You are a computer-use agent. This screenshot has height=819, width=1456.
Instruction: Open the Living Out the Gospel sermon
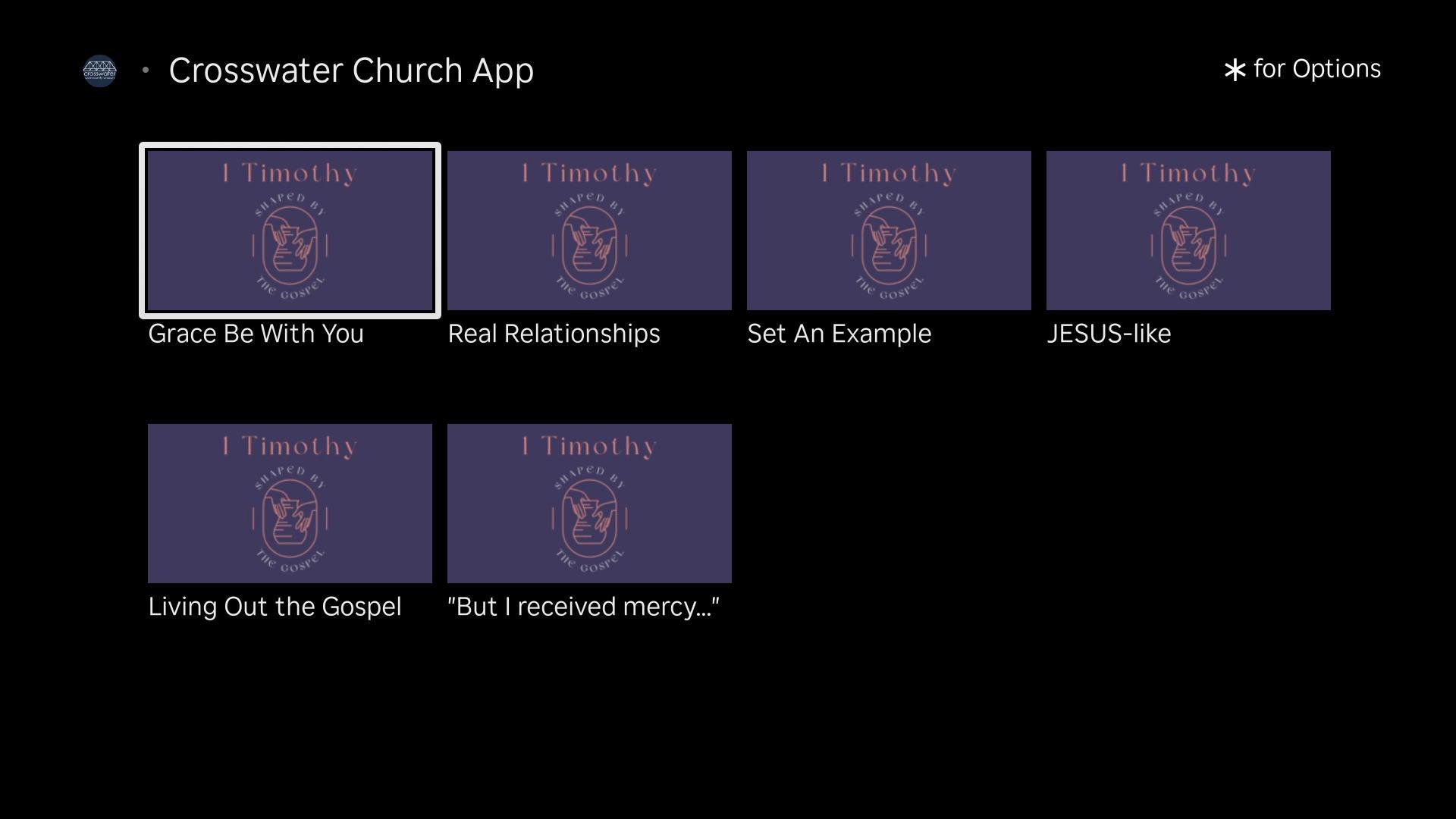point(290,504)
